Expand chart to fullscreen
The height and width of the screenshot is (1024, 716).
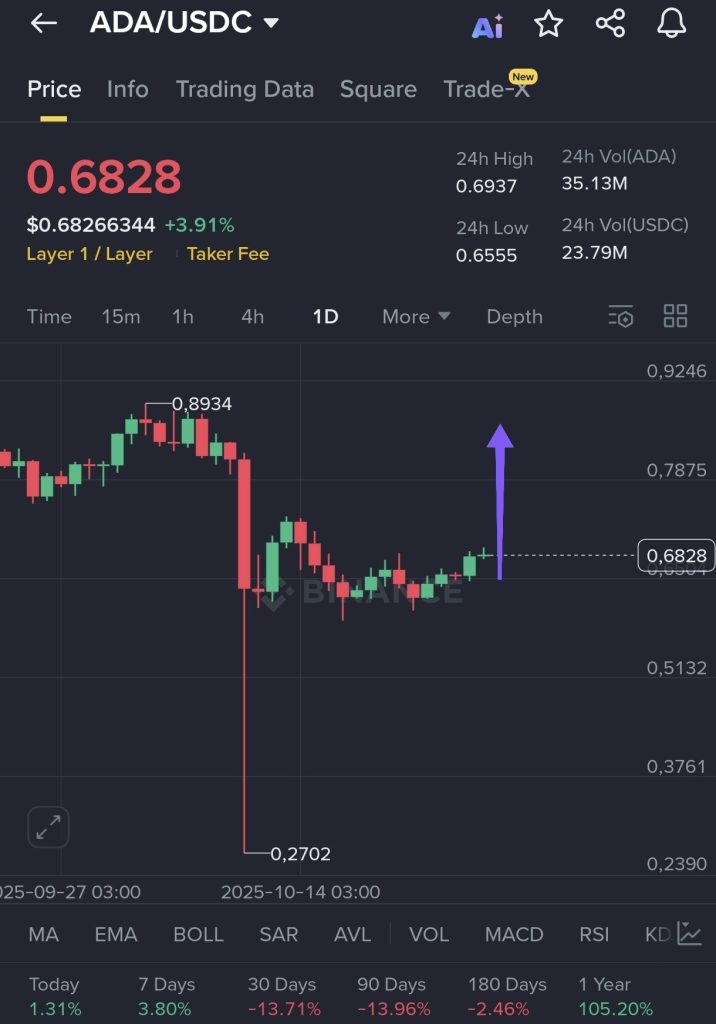48,827
